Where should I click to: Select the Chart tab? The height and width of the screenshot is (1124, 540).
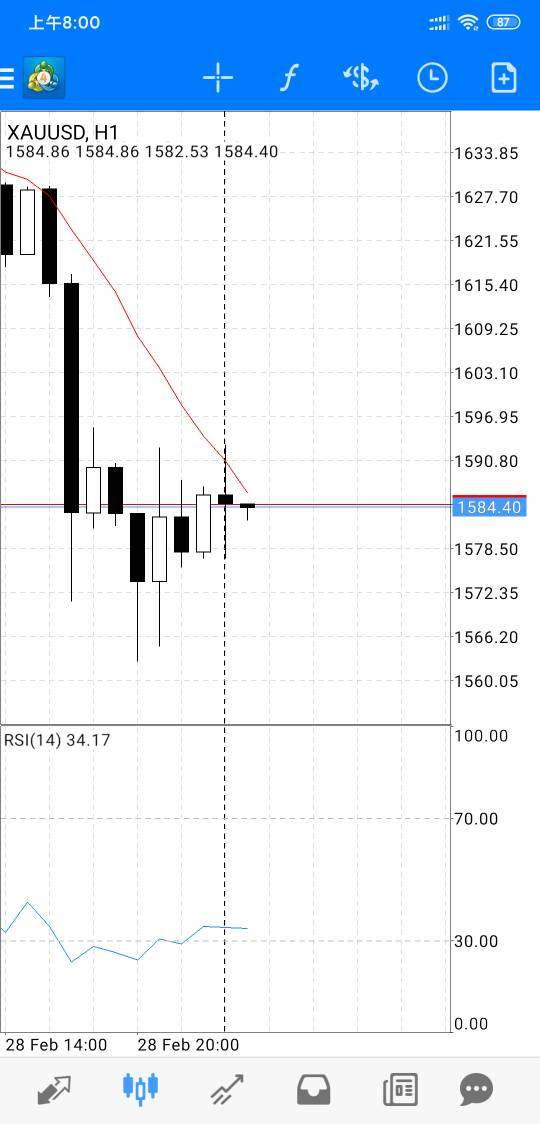141,1088
